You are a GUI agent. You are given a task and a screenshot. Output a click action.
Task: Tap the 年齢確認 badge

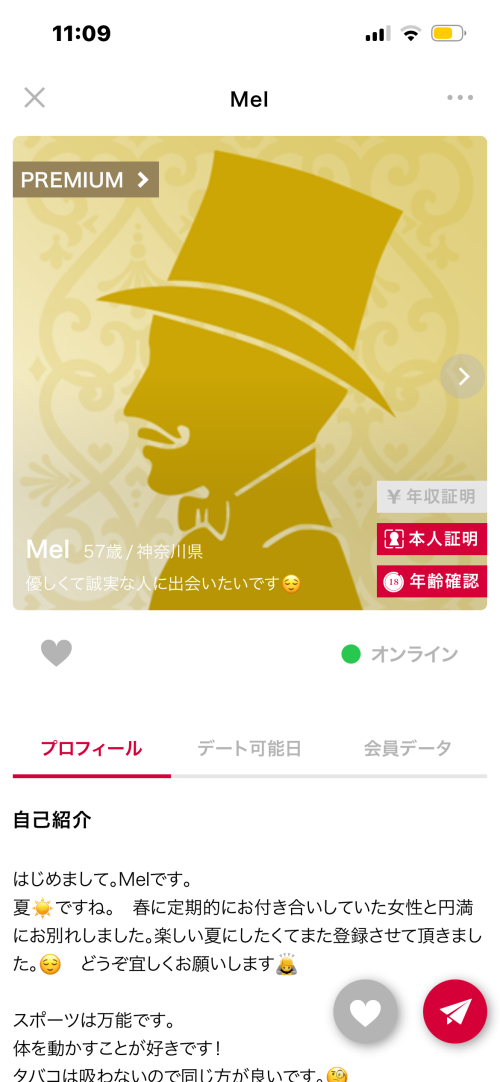(432, 581)
